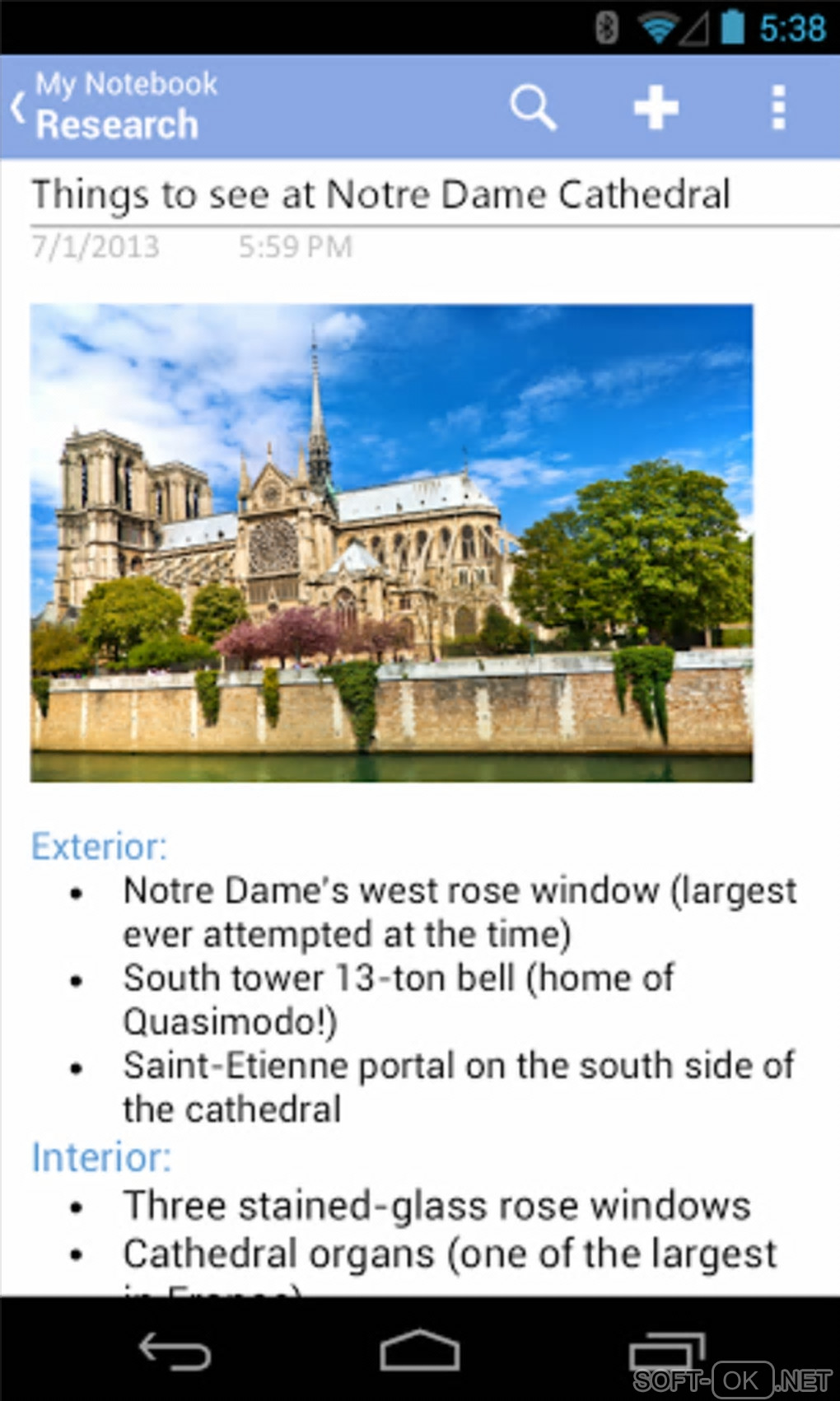Tap the Notre Dame cathedral image
This screenshot has width=840, height=1401.
click(x=391, y=543)
